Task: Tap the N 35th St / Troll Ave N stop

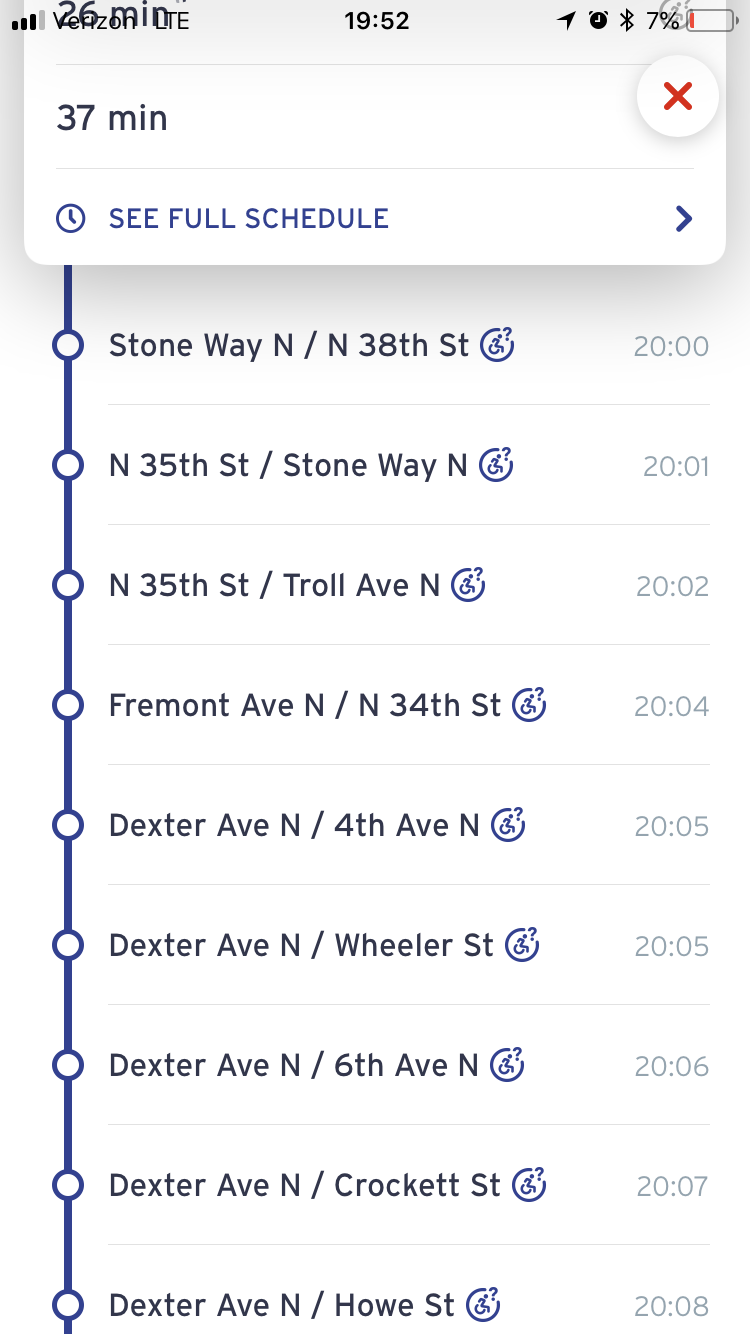Action: point(274,586)
